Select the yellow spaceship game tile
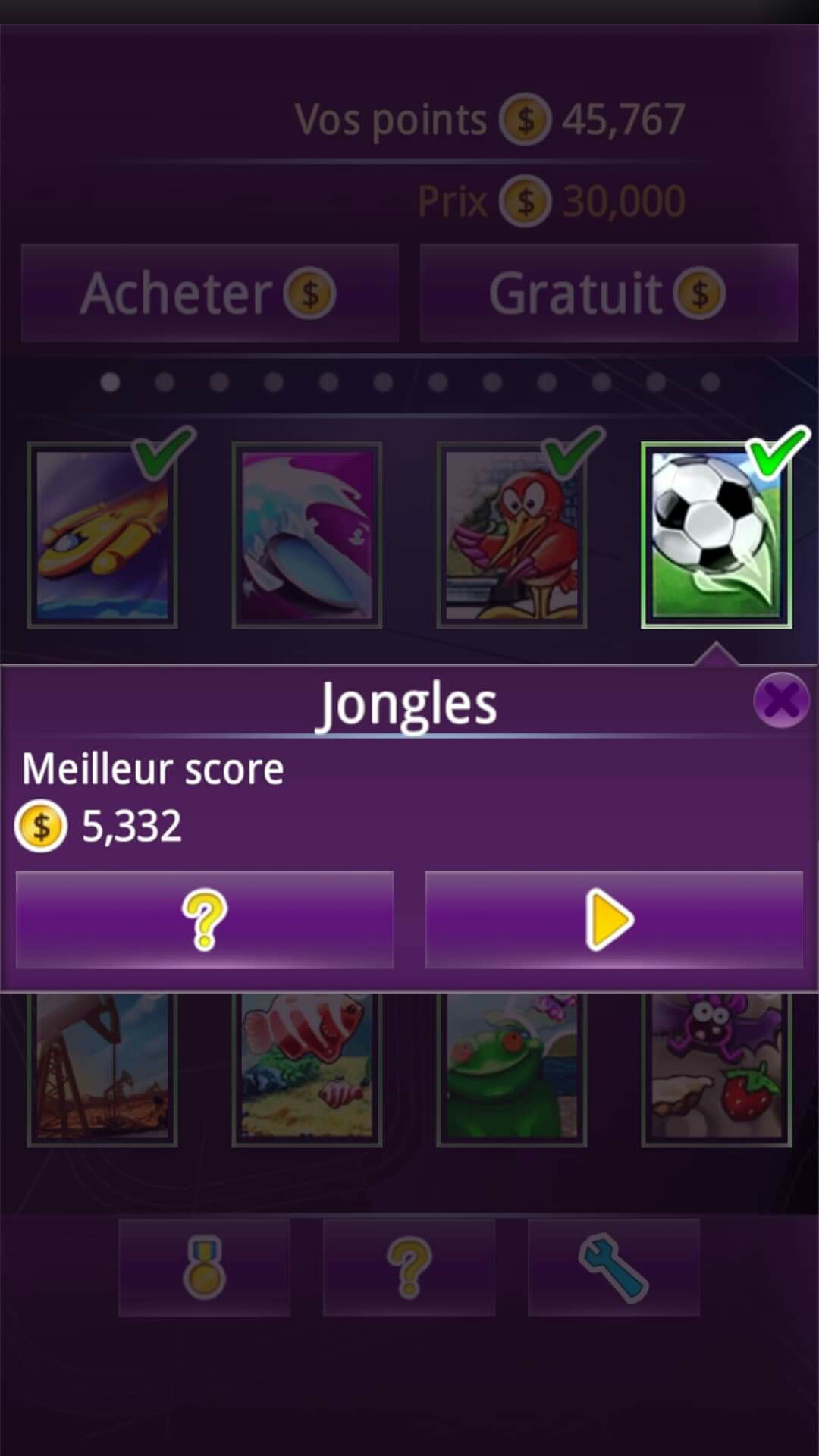 (102, 535)
